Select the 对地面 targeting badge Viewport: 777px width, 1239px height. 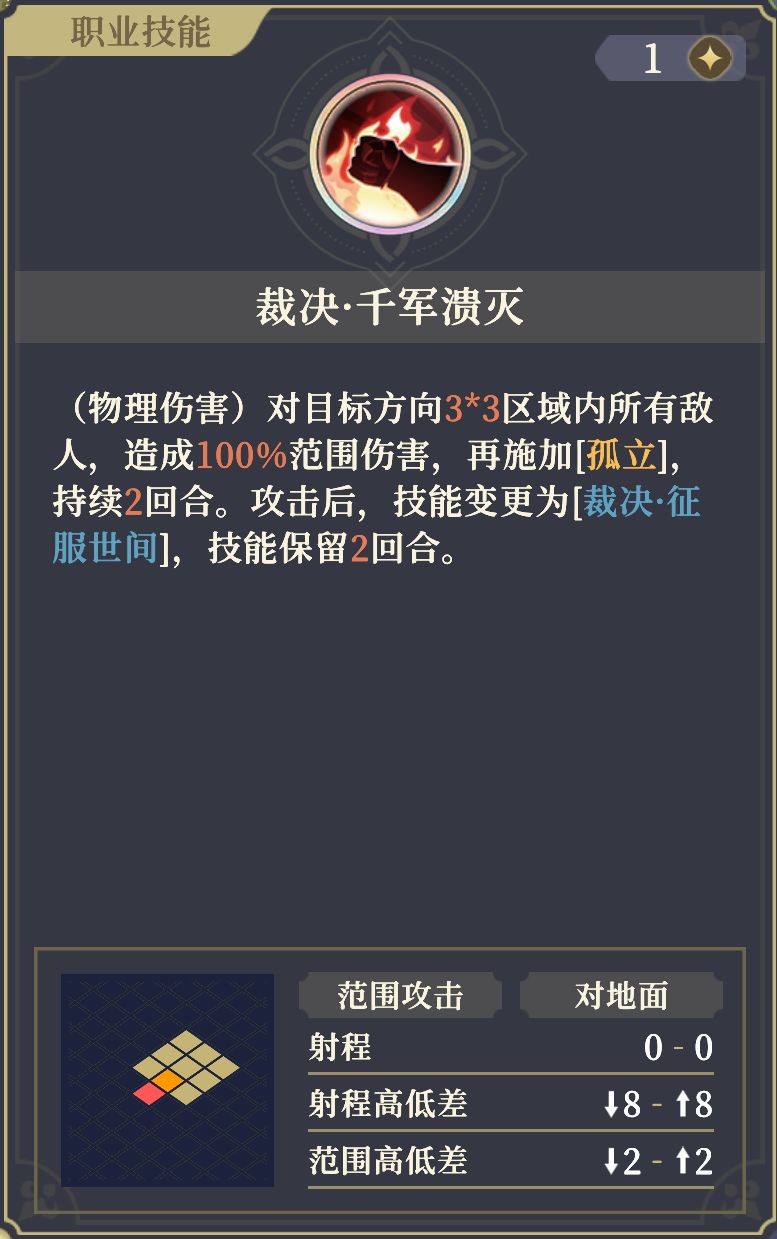620,996
